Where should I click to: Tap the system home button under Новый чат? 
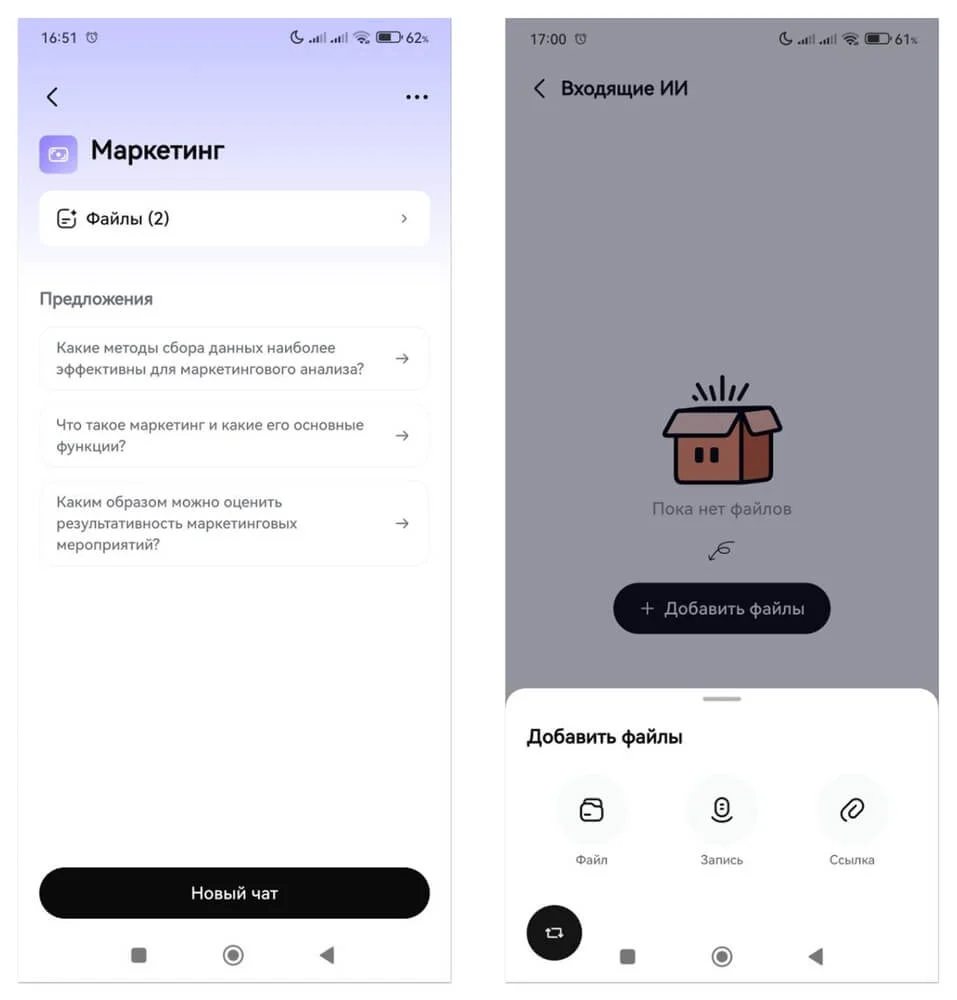[233, 955]
